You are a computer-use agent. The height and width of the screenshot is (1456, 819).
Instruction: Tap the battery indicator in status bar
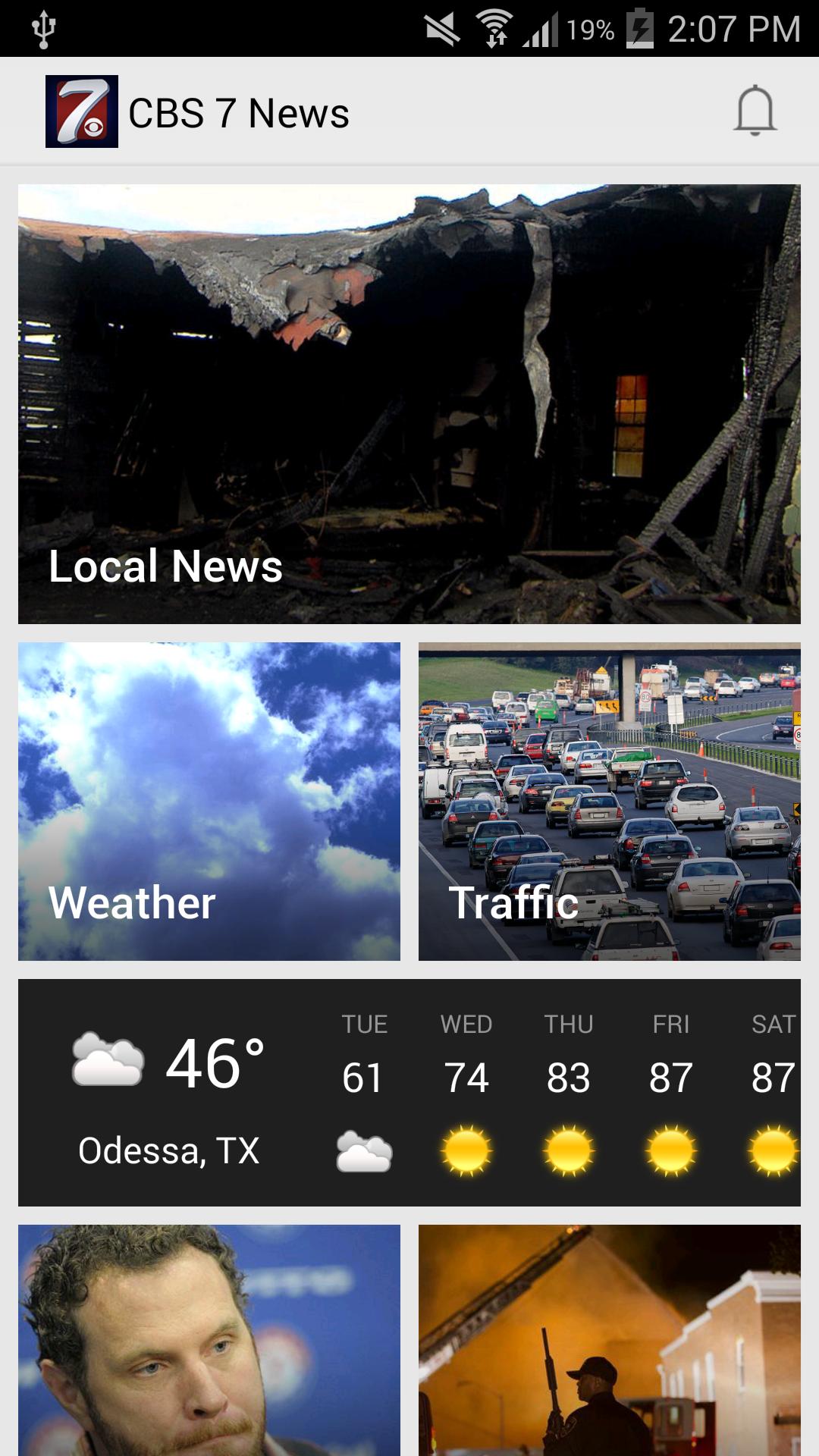639,25
